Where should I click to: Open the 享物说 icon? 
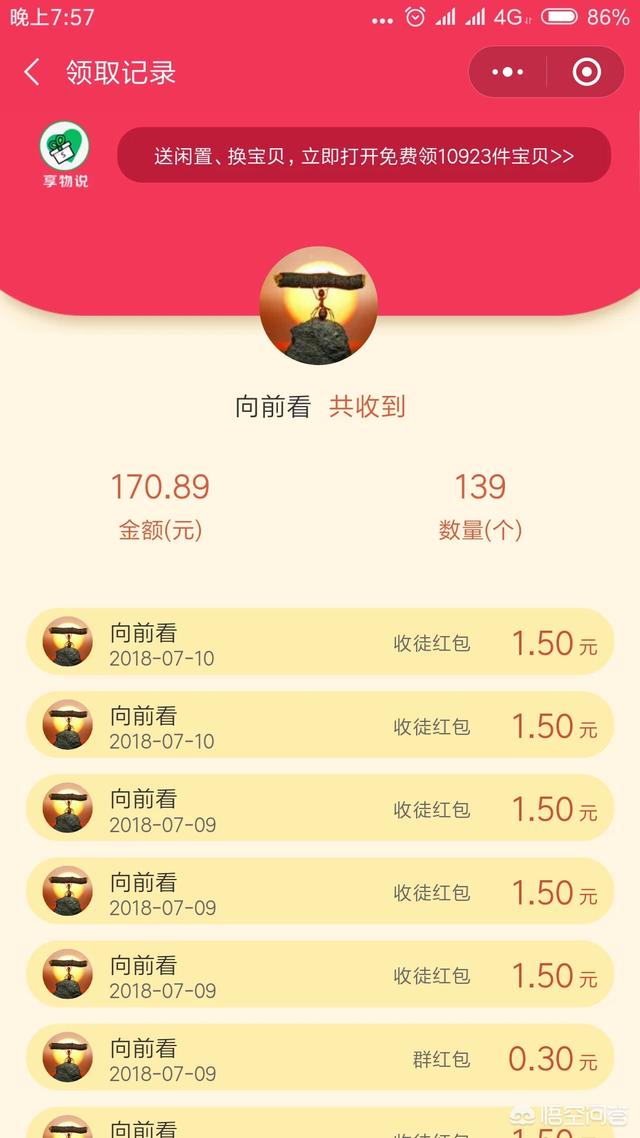point(65,154)
